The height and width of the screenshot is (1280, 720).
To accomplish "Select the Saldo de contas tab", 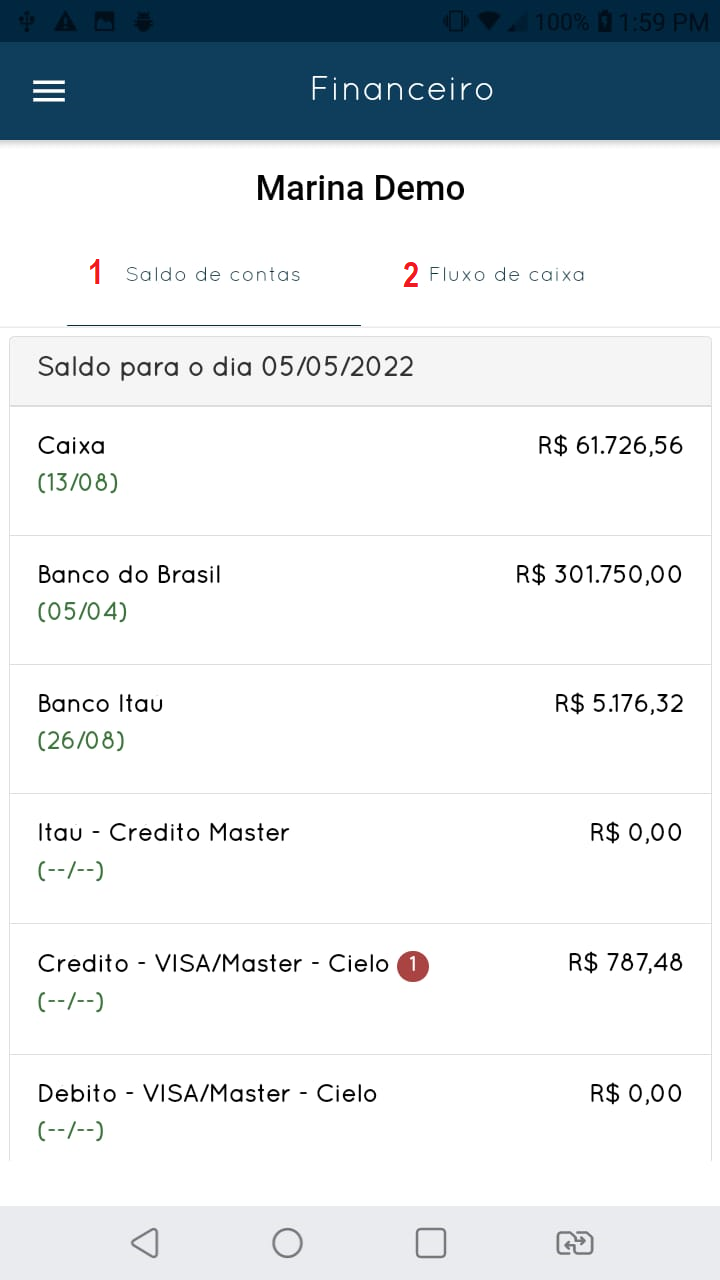I will 213,274.
